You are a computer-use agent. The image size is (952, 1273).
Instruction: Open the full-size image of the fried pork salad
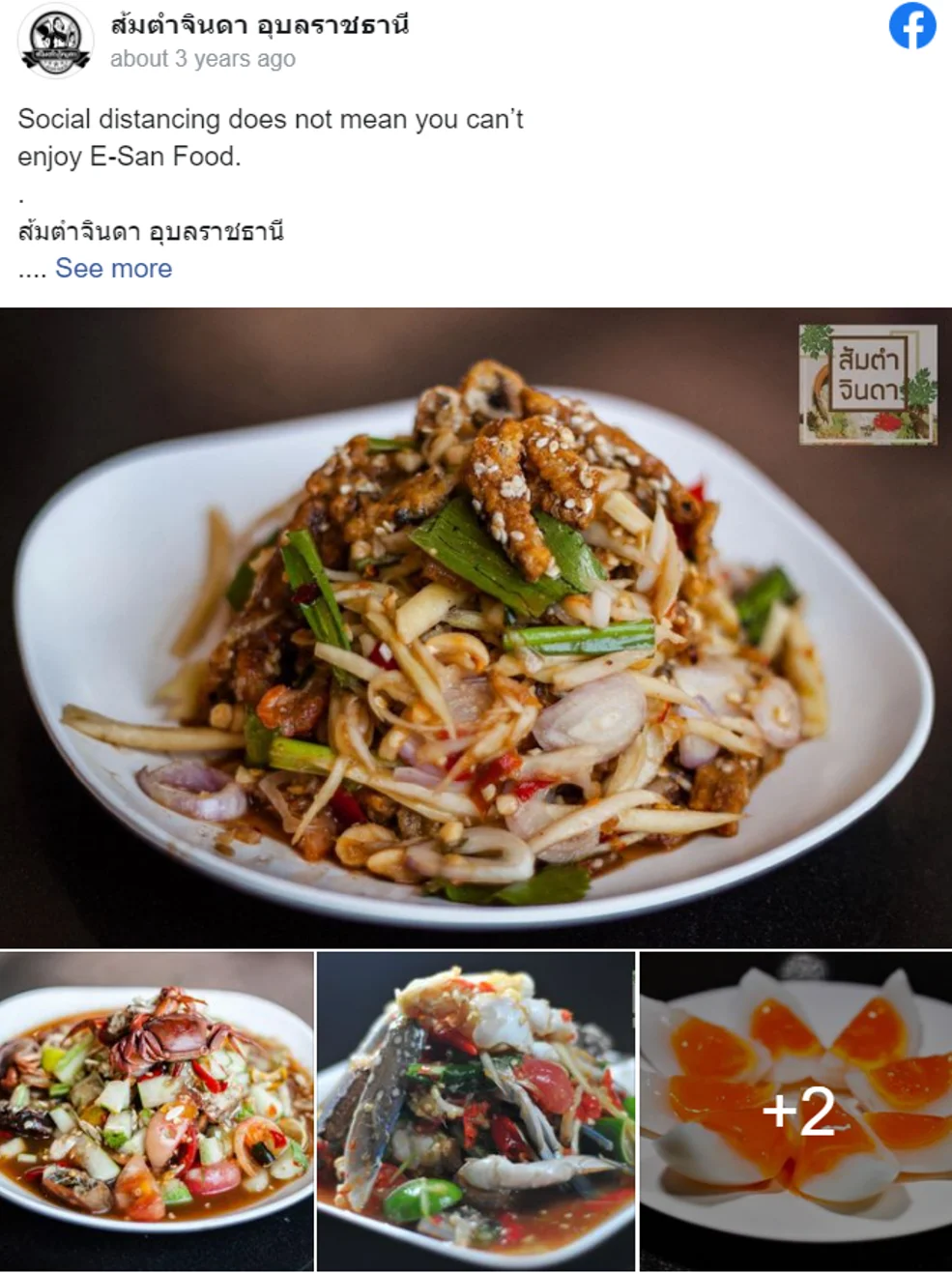pyautogui.click(x=476, y=628)
